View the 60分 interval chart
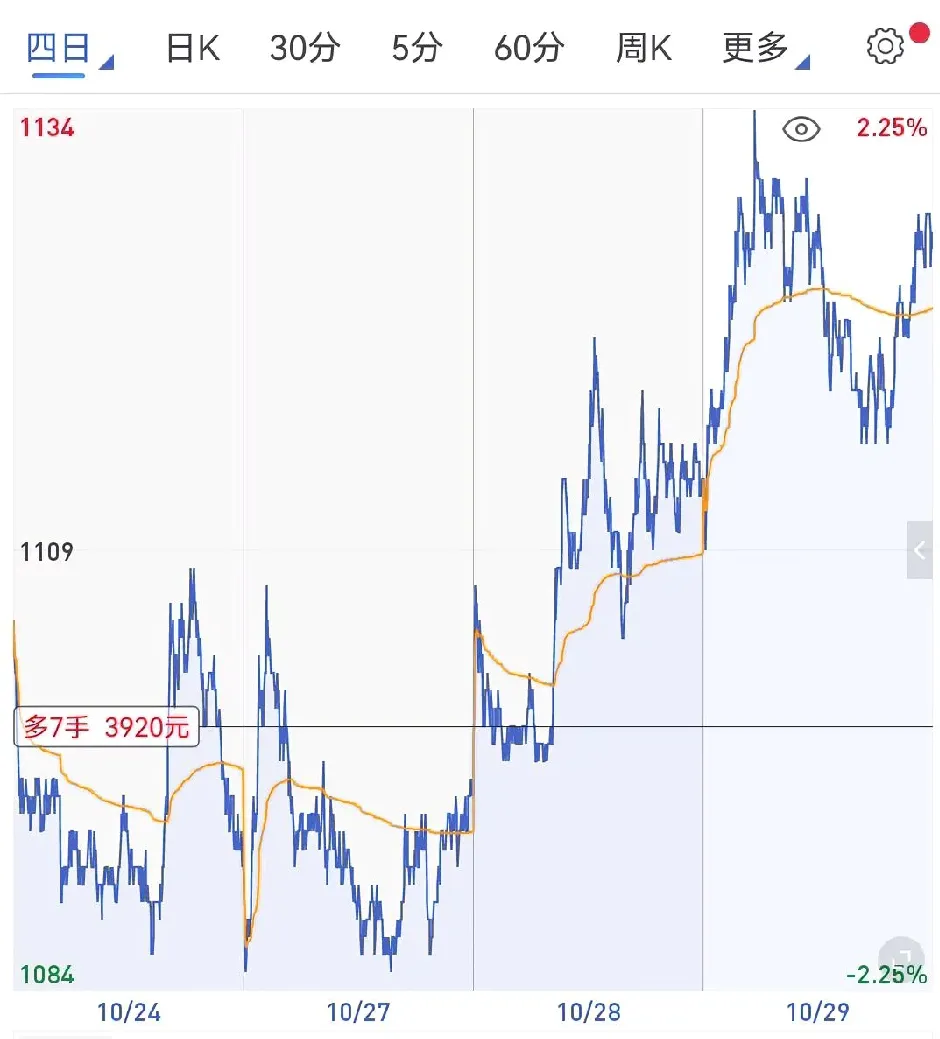The width and height of the screenshot is (940, 1039). [529, 48]
